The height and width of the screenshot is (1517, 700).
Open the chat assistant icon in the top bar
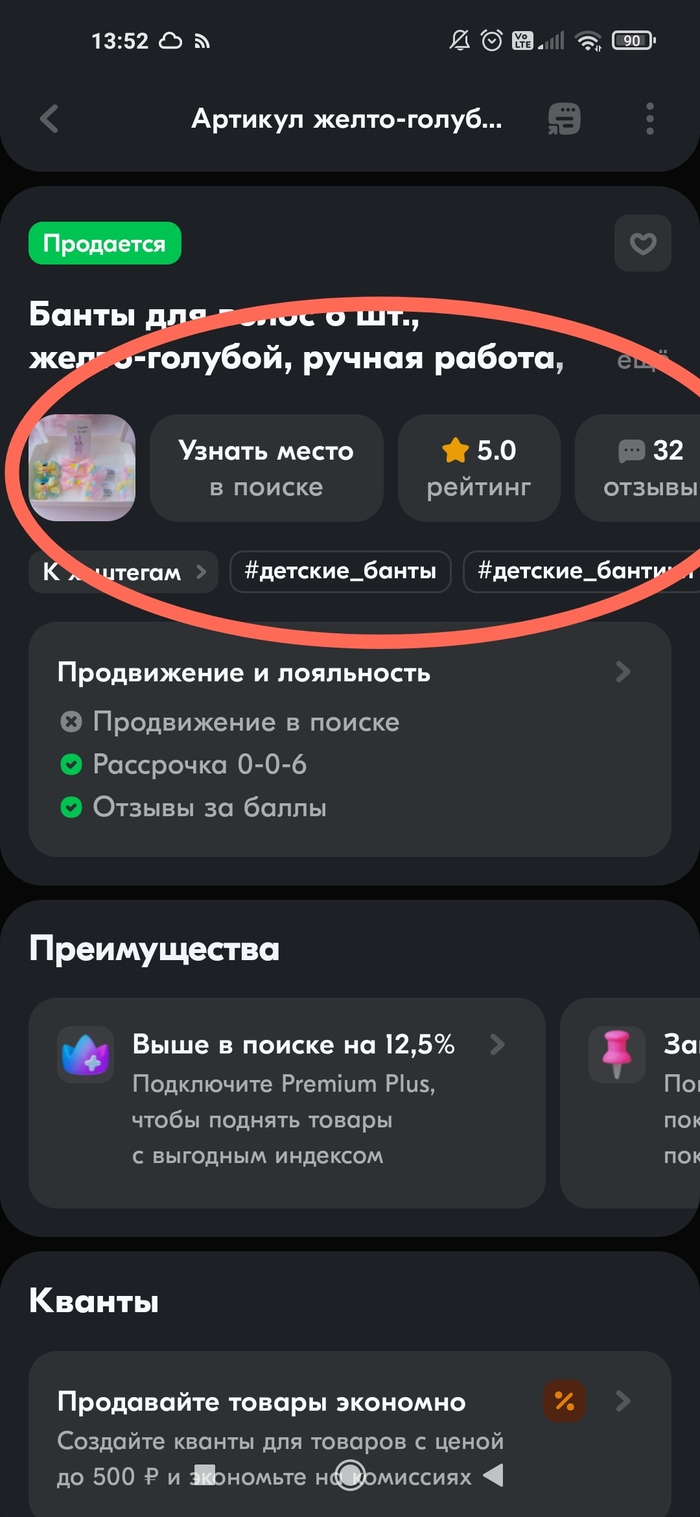(564, 120)
